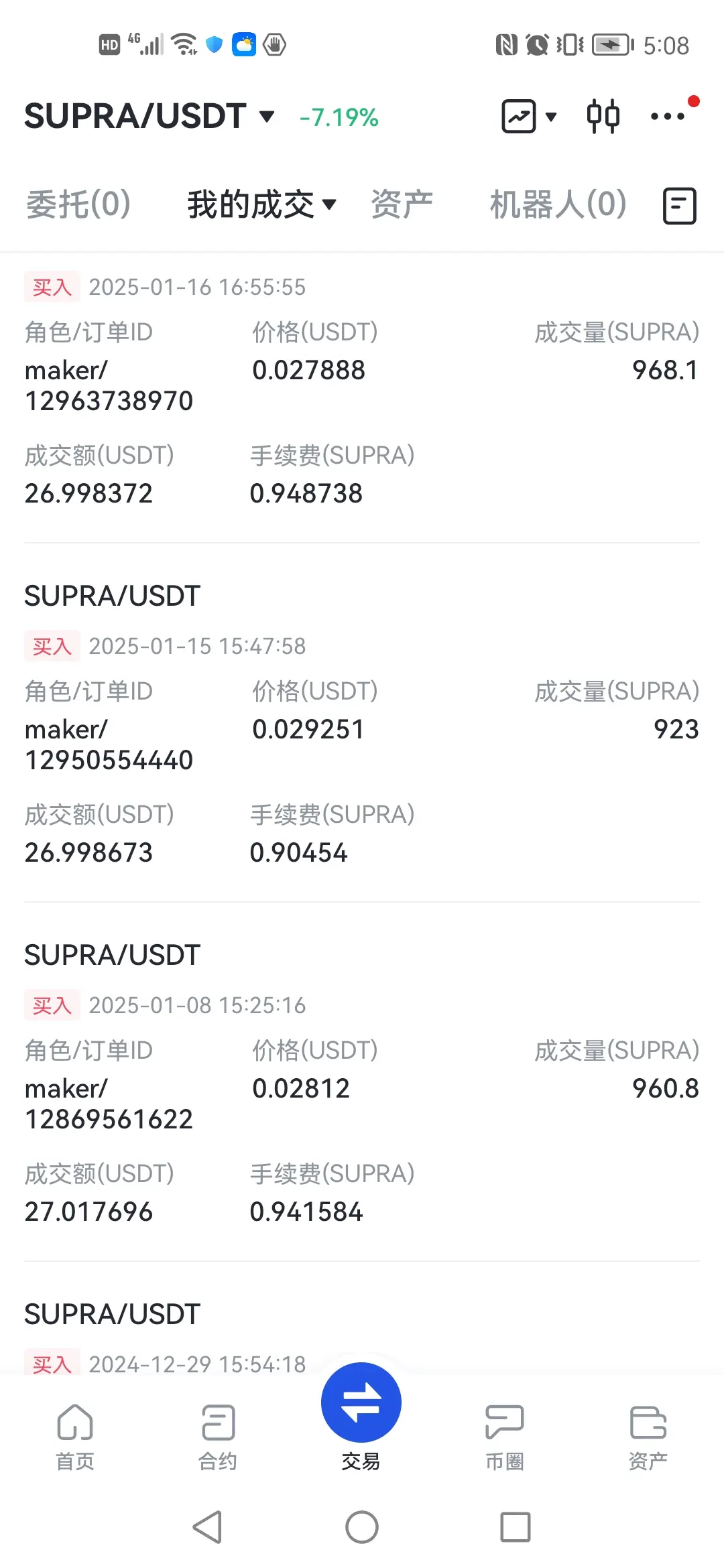Open the order history records icon
The height and width of the screenshot is (1568, 724).
679,206
